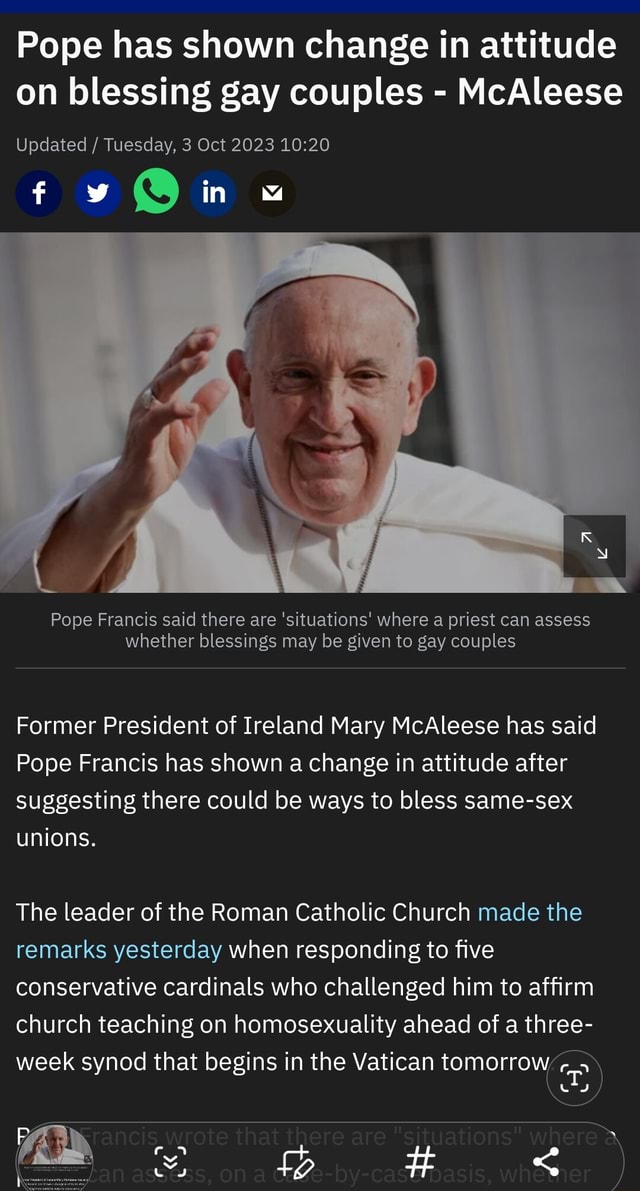Open the 'made the remarks yesterday' link
640x1191 pixels.
pyautogui.click(x=299, y=930)
